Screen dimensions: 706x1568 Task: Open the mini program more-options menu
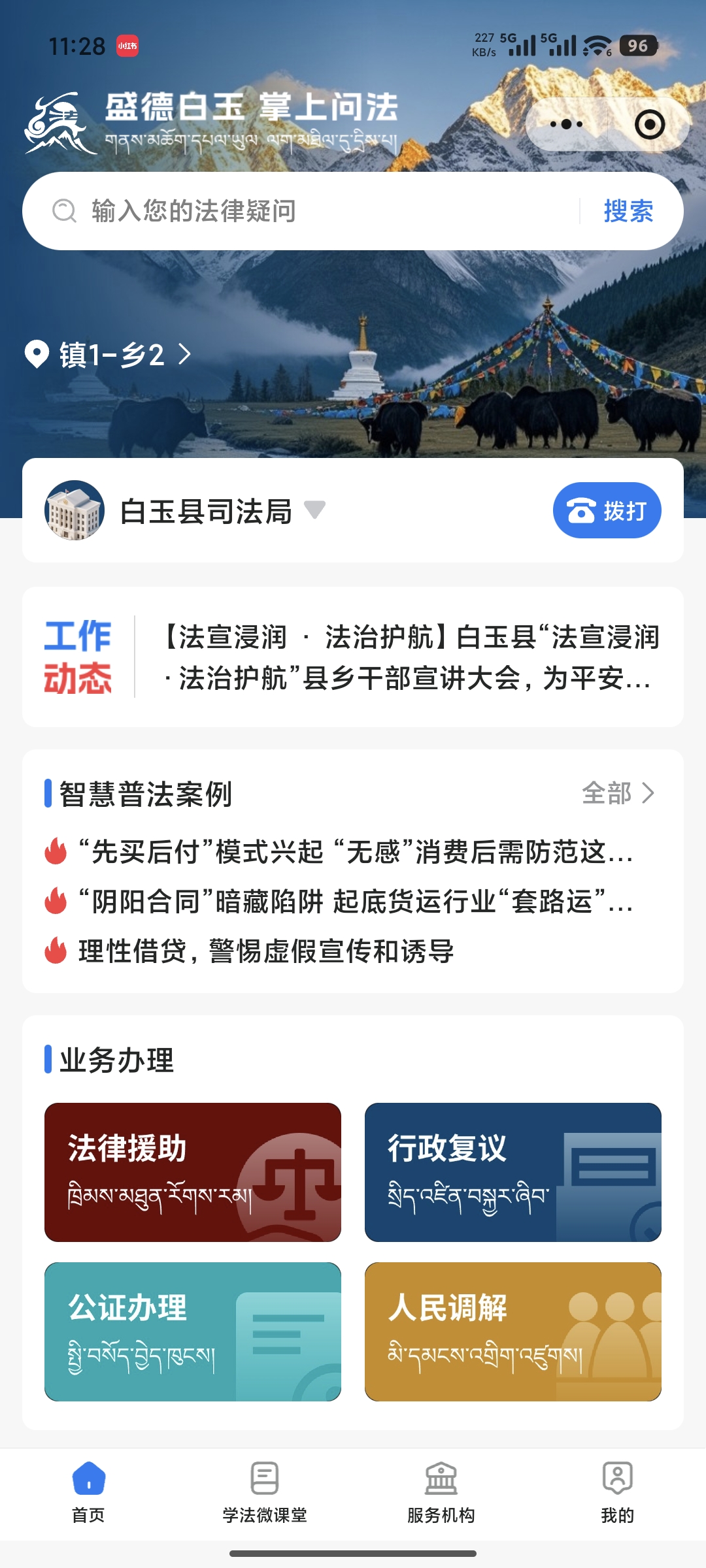click(566, 124)
